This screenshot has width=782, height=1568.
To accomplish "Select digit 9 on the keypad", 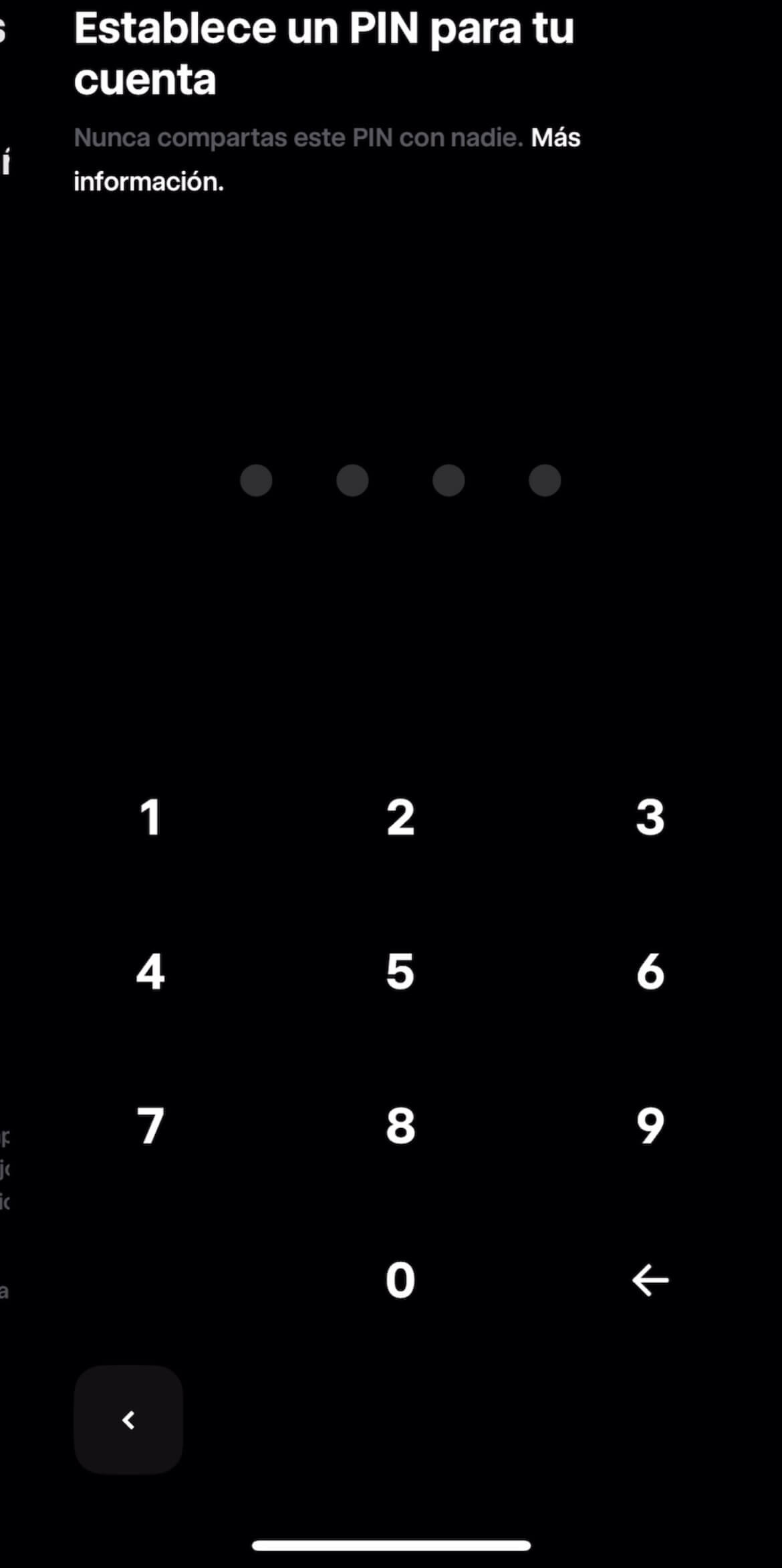I will click(650, 1126).
